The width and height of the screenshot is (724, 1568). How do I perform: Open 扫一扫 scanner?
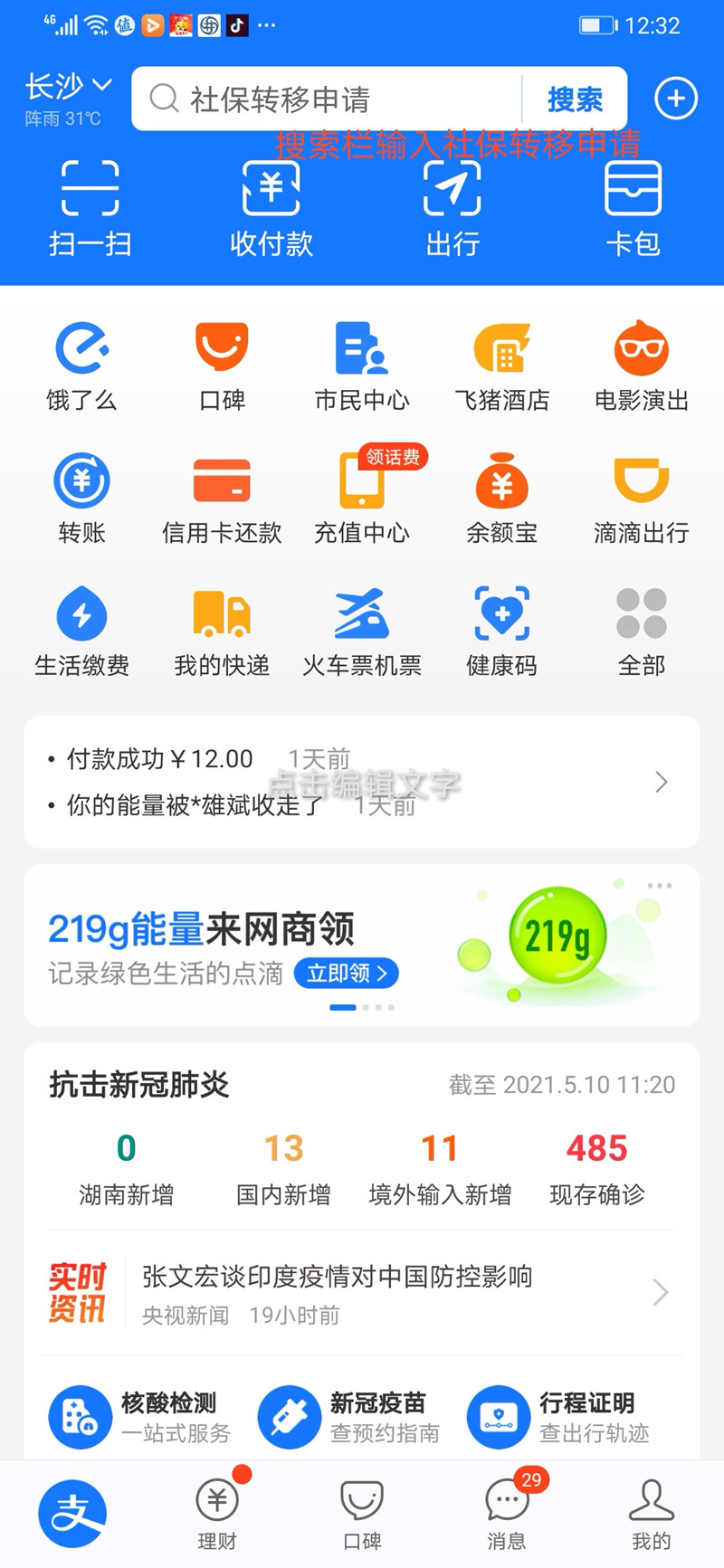[x=90, y=208]
